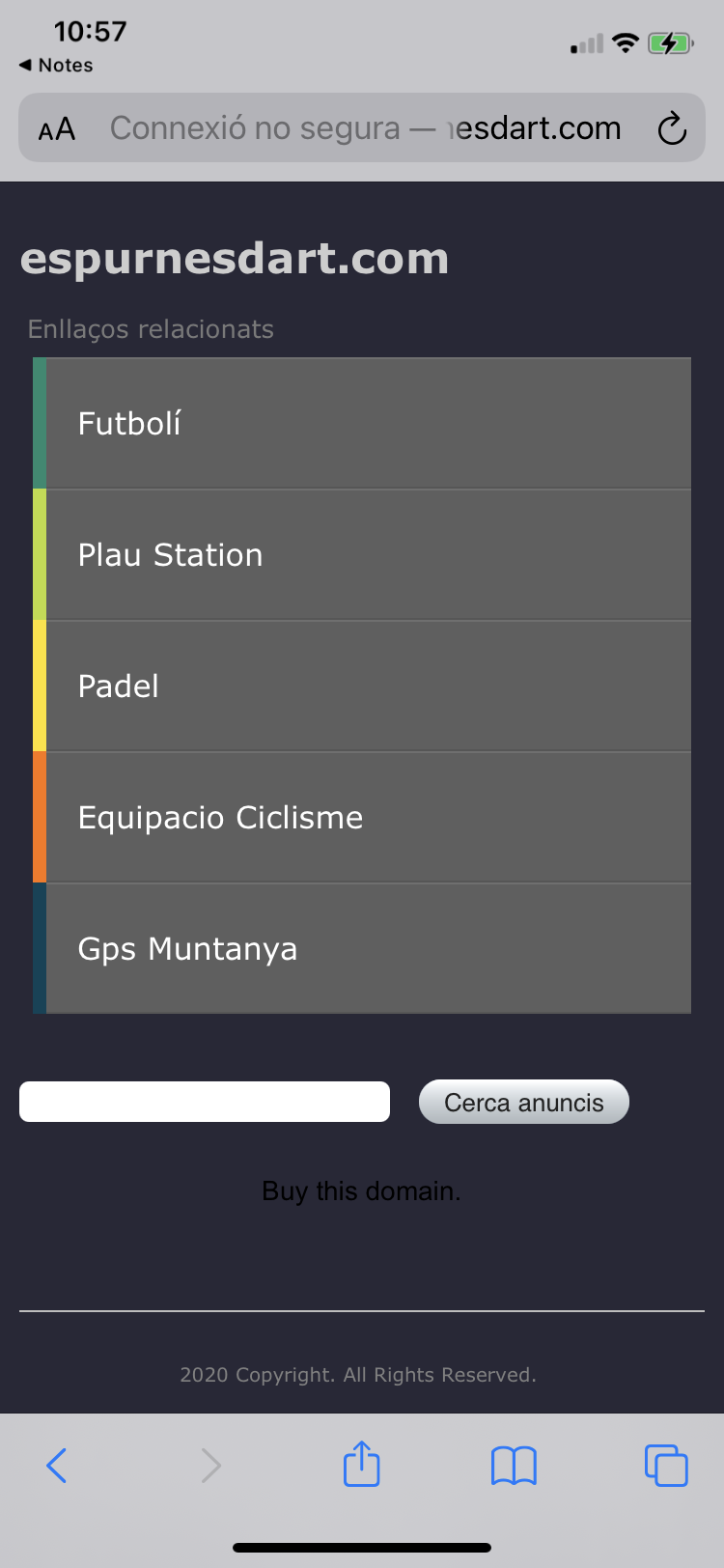Open the Futbolí related link
The height and width of the screenshot is (1568, 724).
pos(367,424)
